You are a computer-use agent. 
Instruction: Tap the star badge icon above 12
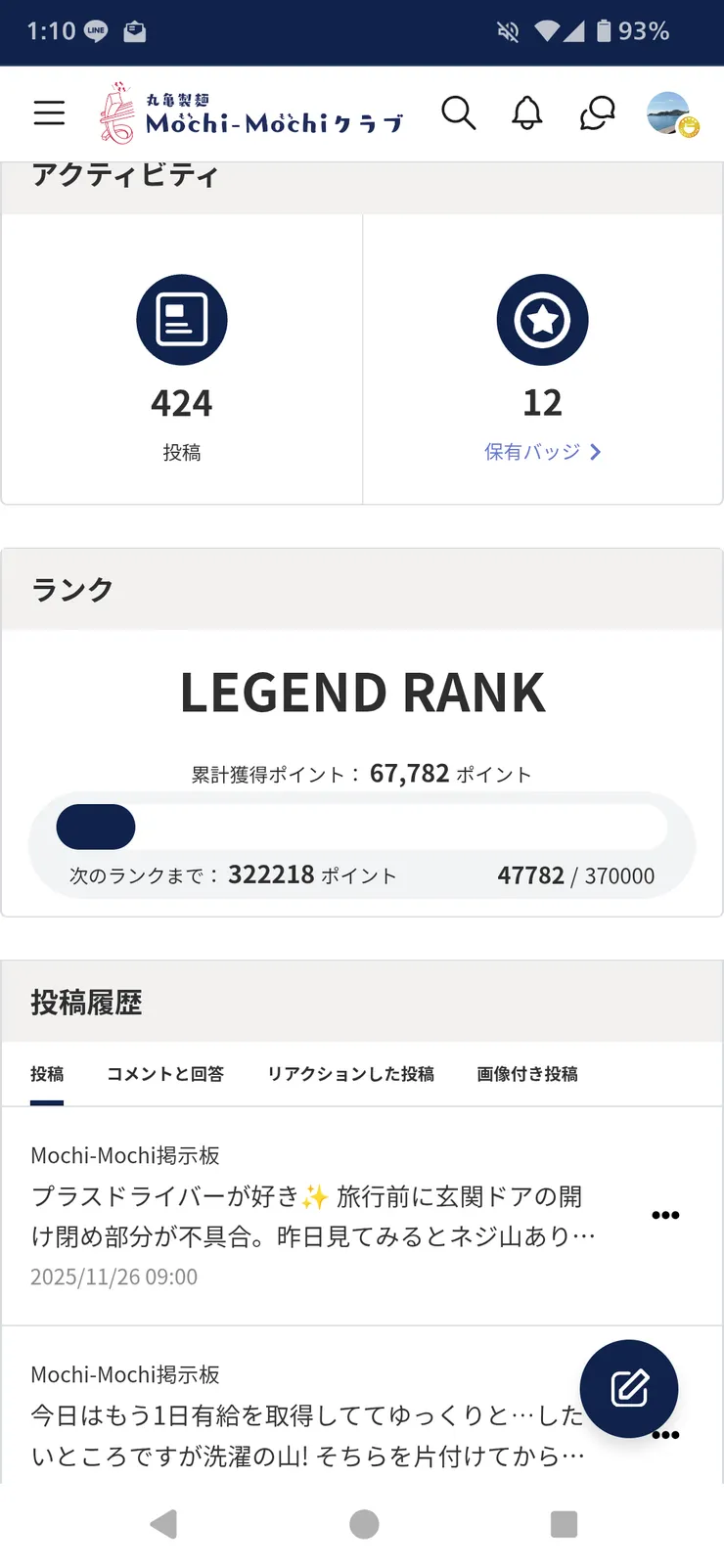(x=542, y=320)
